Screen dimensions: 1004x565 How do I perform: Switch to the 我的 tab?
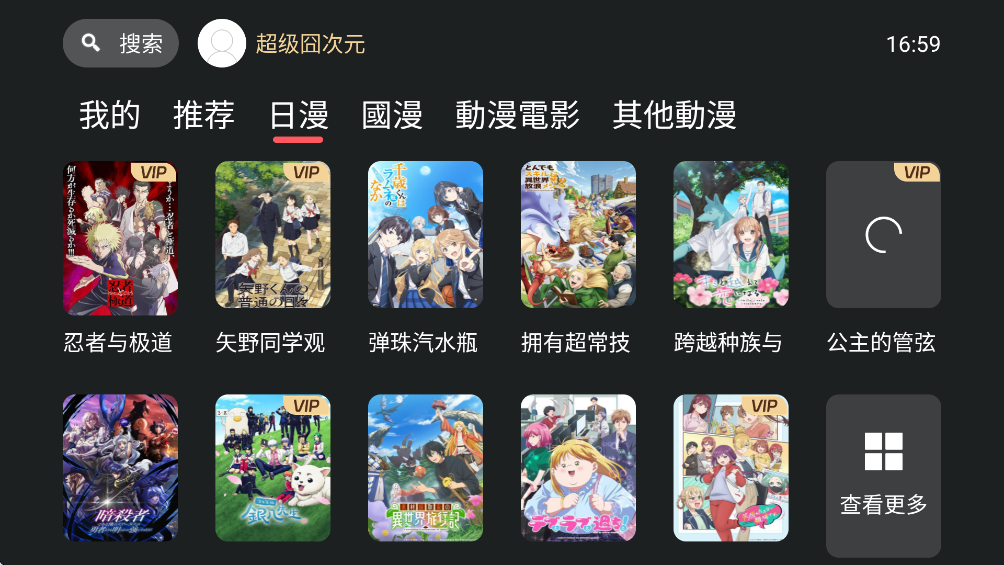110,115
